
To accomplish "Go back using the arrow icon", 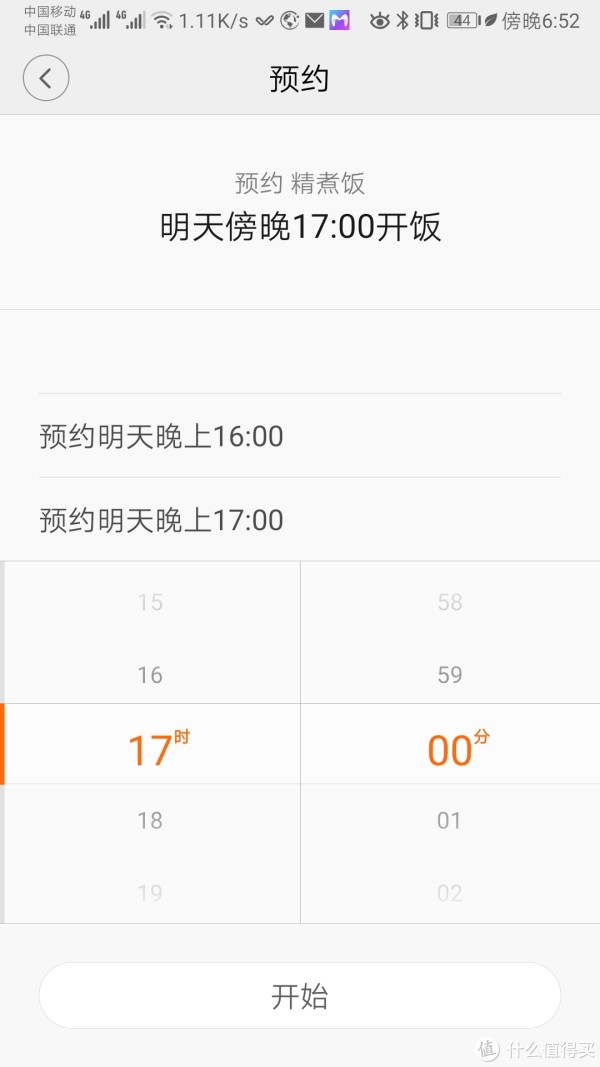I will coord(46,78).
